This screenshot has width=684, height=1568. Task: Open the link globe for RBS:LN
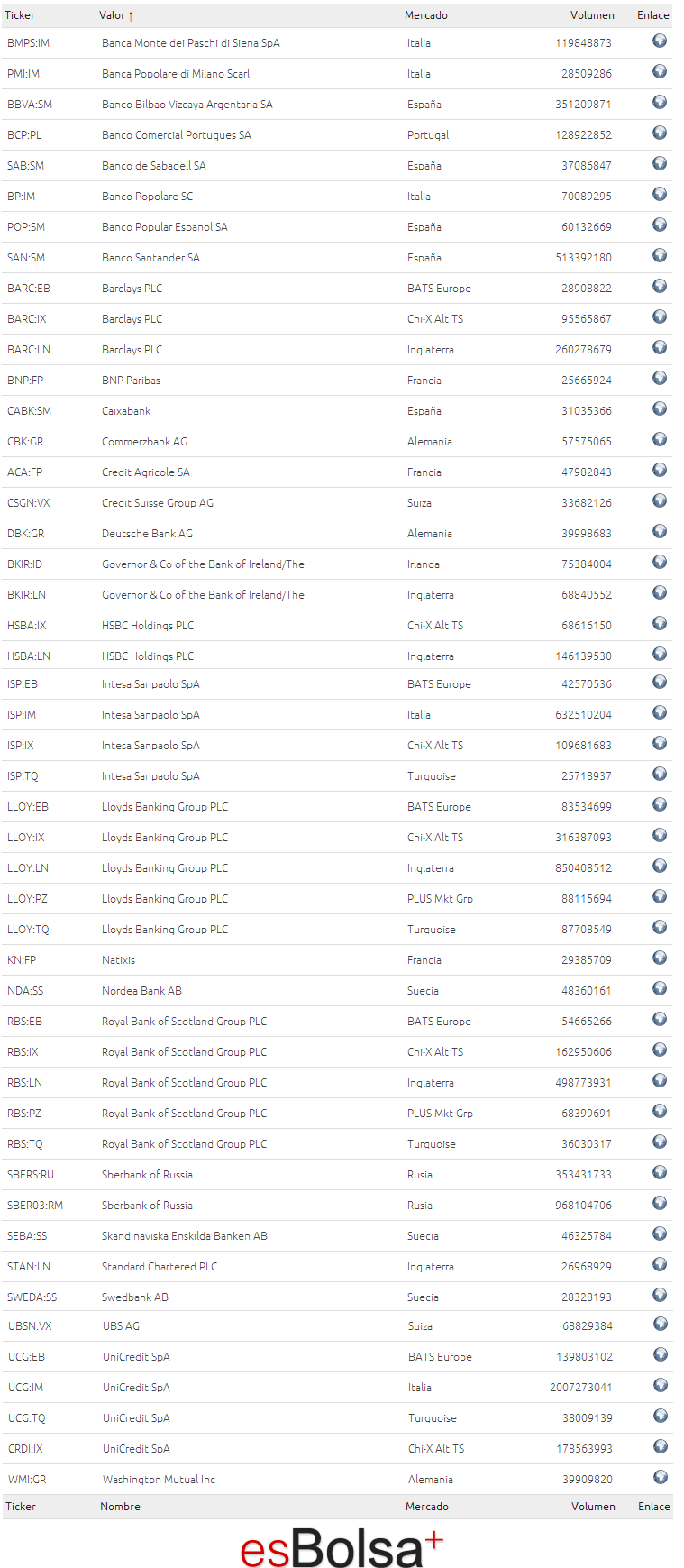(660, 1080)
